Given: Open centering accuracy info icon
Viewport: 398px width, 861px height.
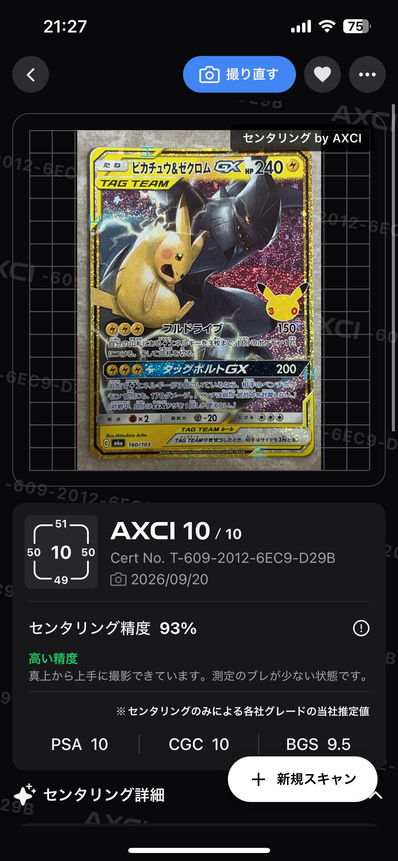Looking at the screenshot, I should [361, 629].
